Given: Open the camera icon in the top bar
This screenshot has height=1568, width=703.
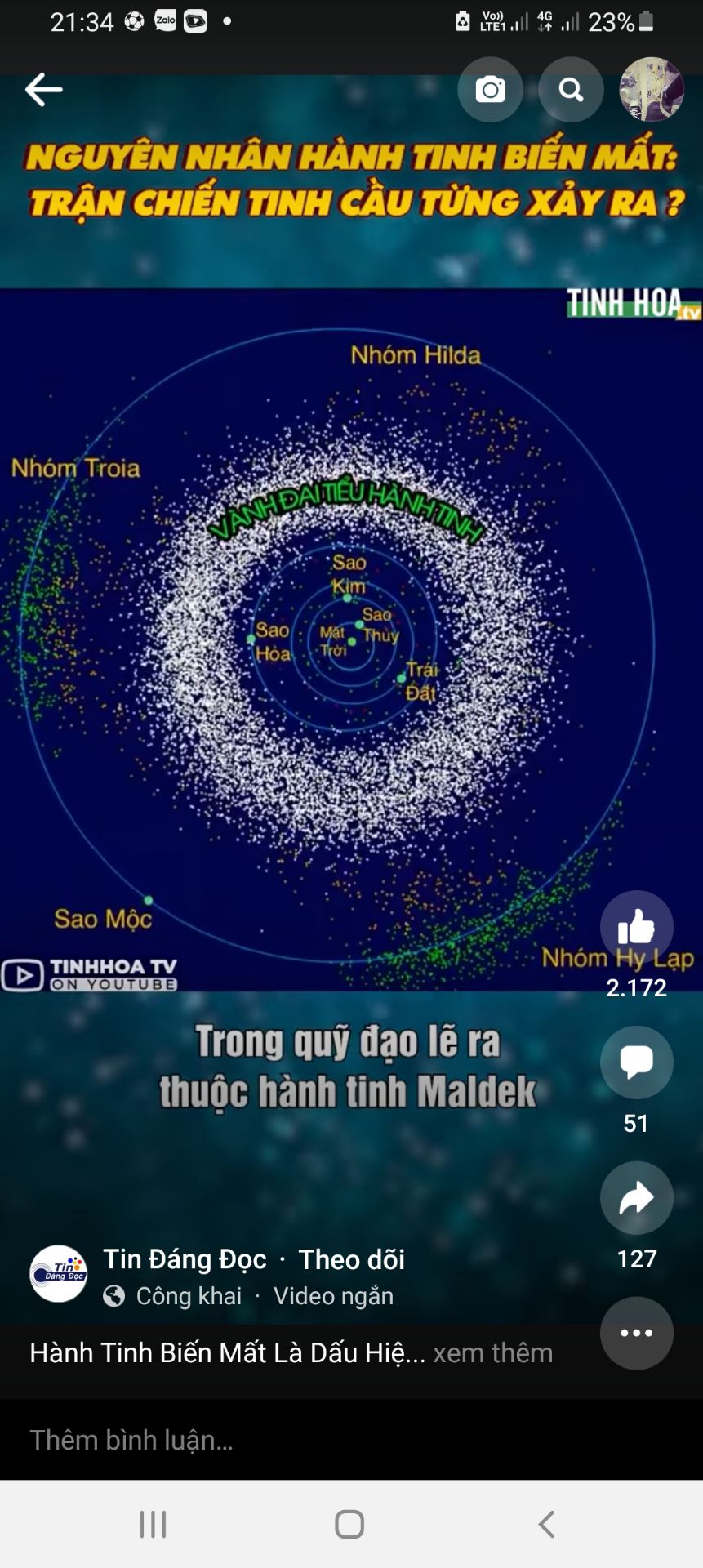Looking at the screenshot, I should [x=490, y=90].
